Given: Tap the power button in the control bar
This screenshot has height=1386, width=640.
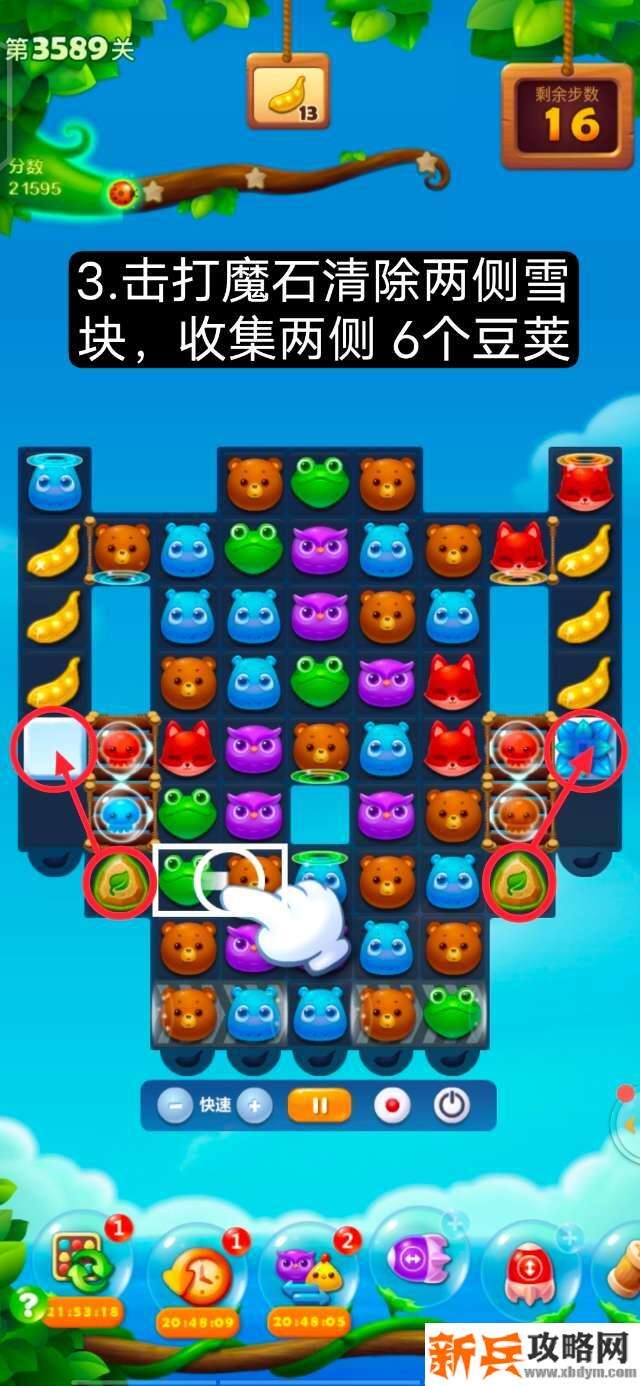Looking at the screenshot, I should (452, 1106).
